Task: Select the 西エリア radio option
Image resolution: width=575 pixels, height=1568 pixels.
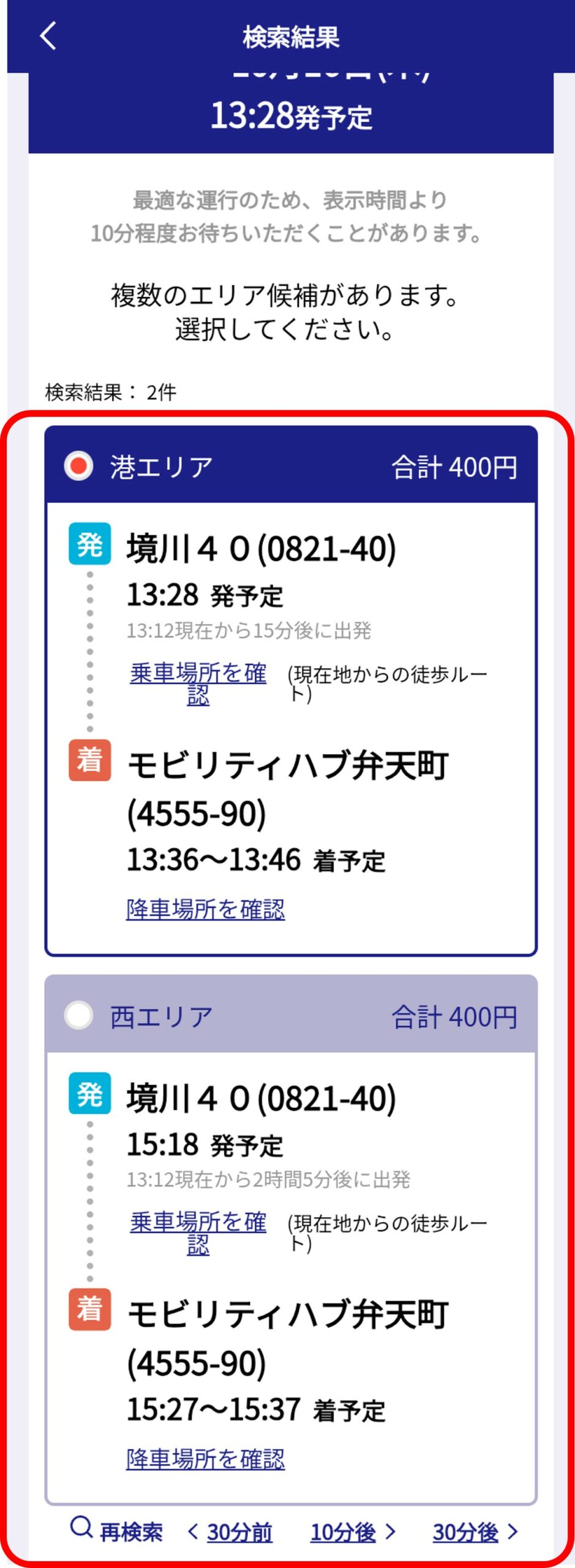Action: [x=79, y=1016]
